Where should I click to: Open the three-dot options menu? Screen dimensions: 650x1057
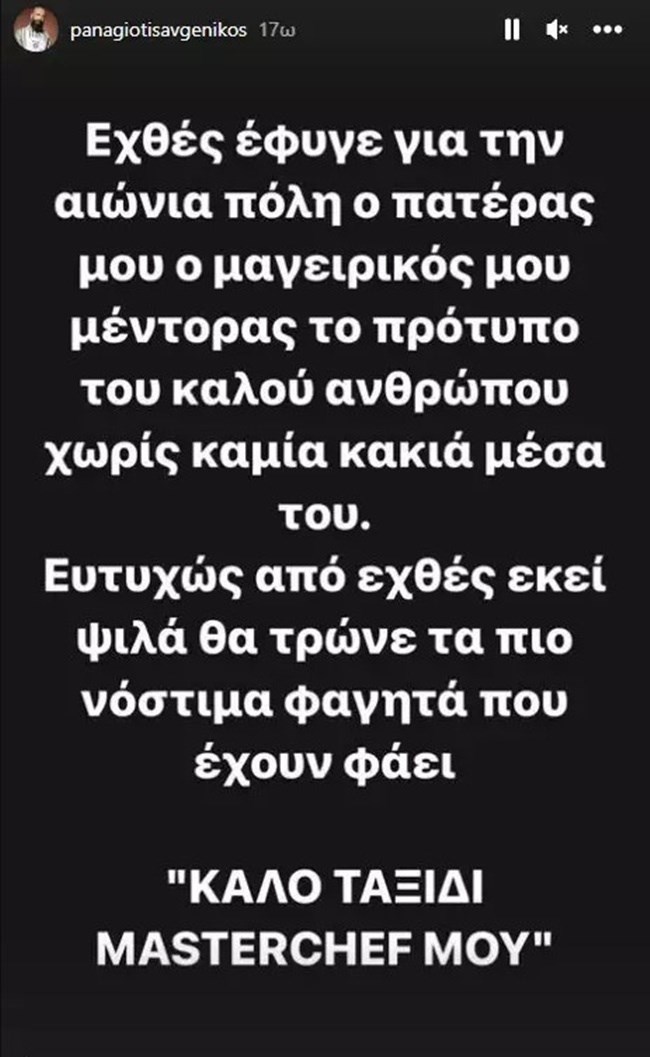[608, 31]
